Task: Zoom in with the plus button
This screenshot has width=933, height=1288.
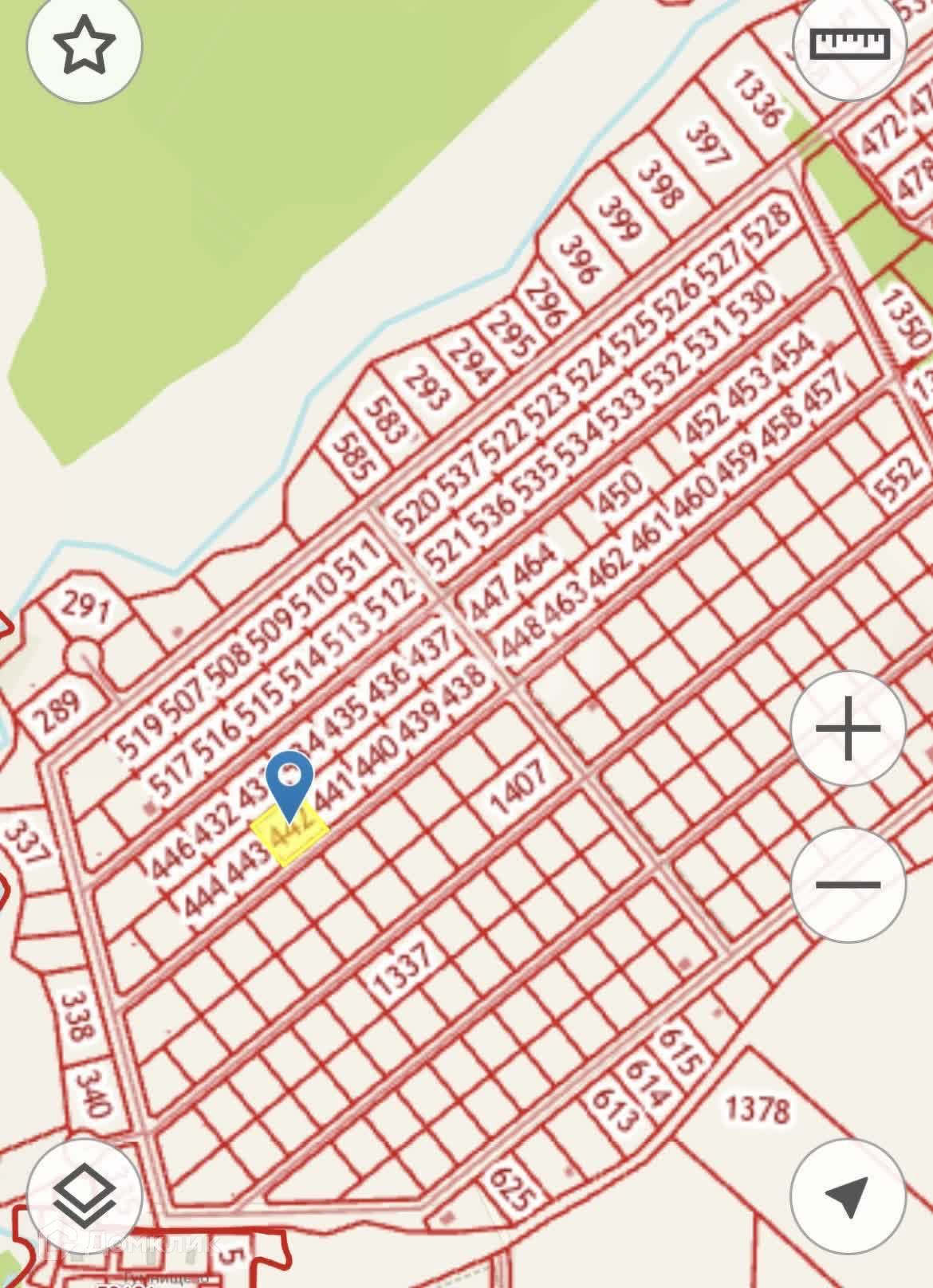Action: (848, 728)
